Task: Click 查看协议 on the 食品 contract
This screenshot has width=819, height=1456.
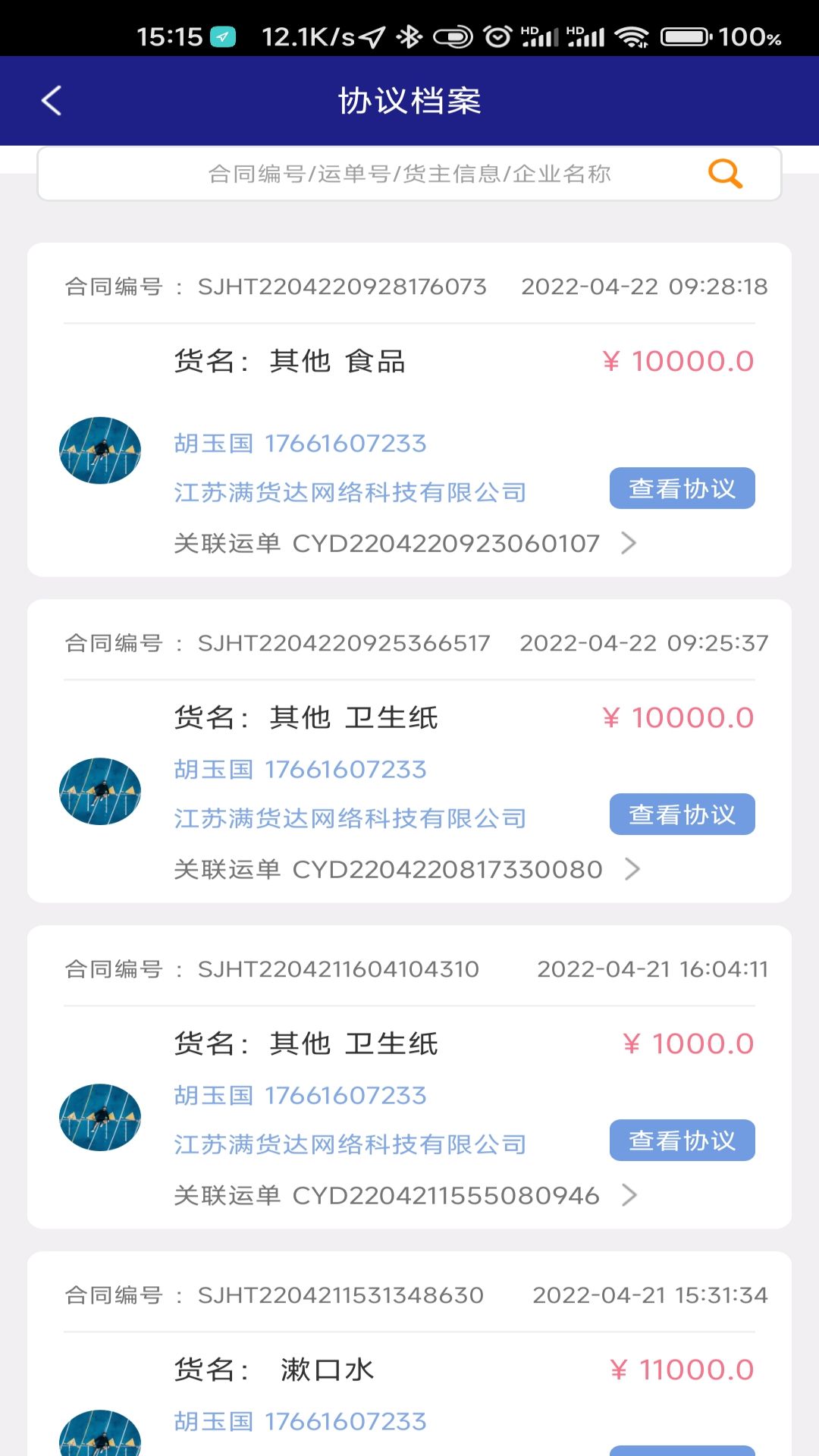Action: (x=681, y=488)
